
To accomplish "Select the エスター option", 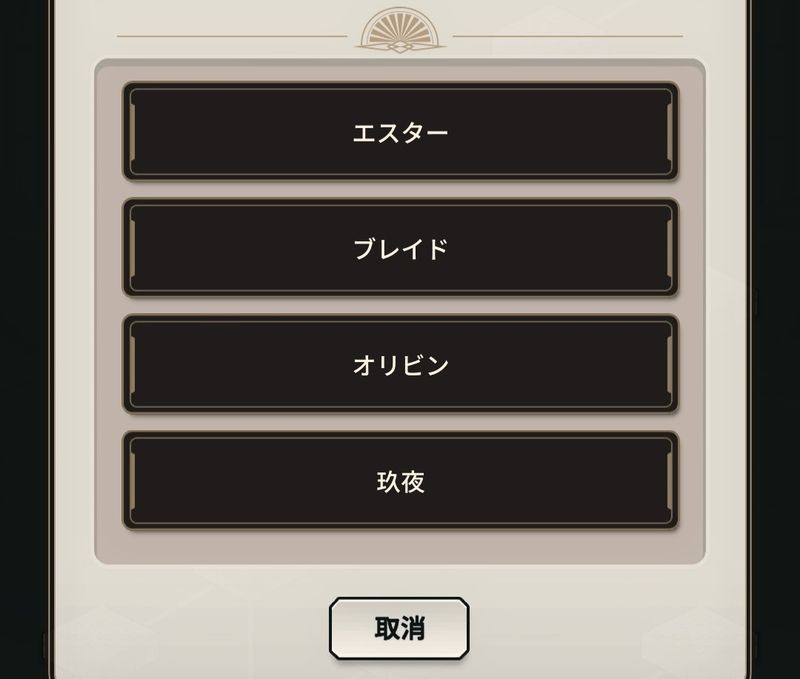I will tap(400, 132).
